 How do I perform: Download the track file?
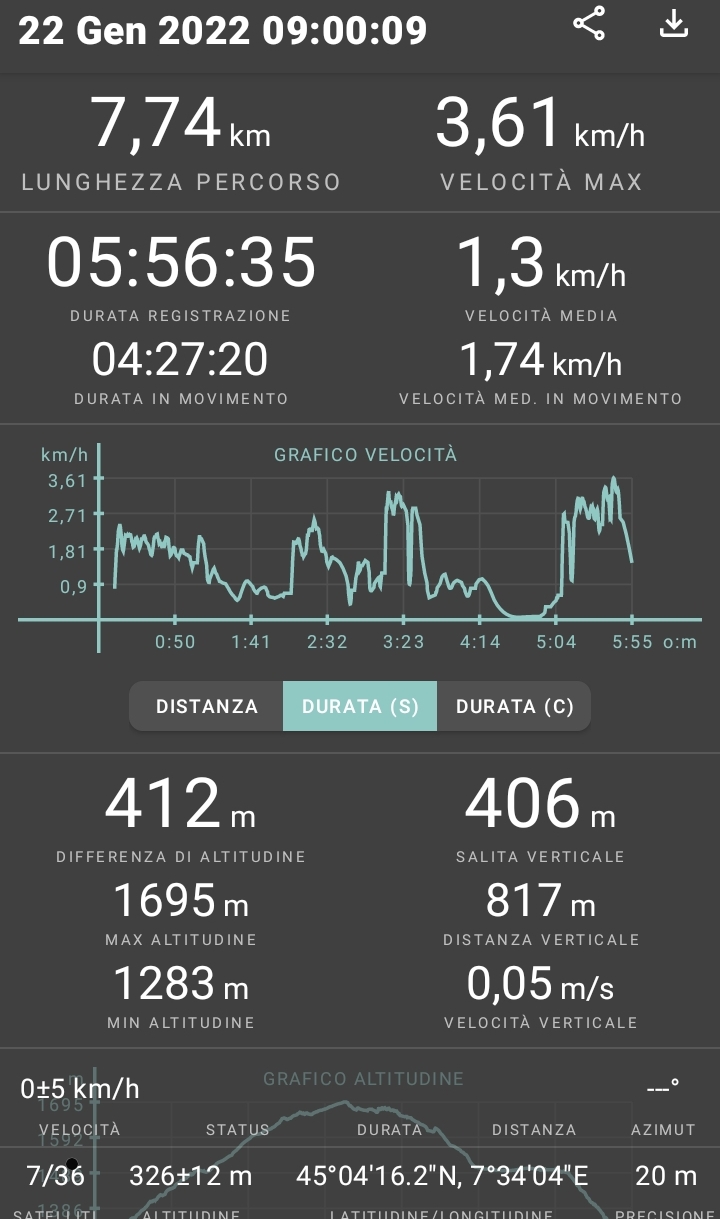click(674, 24)
